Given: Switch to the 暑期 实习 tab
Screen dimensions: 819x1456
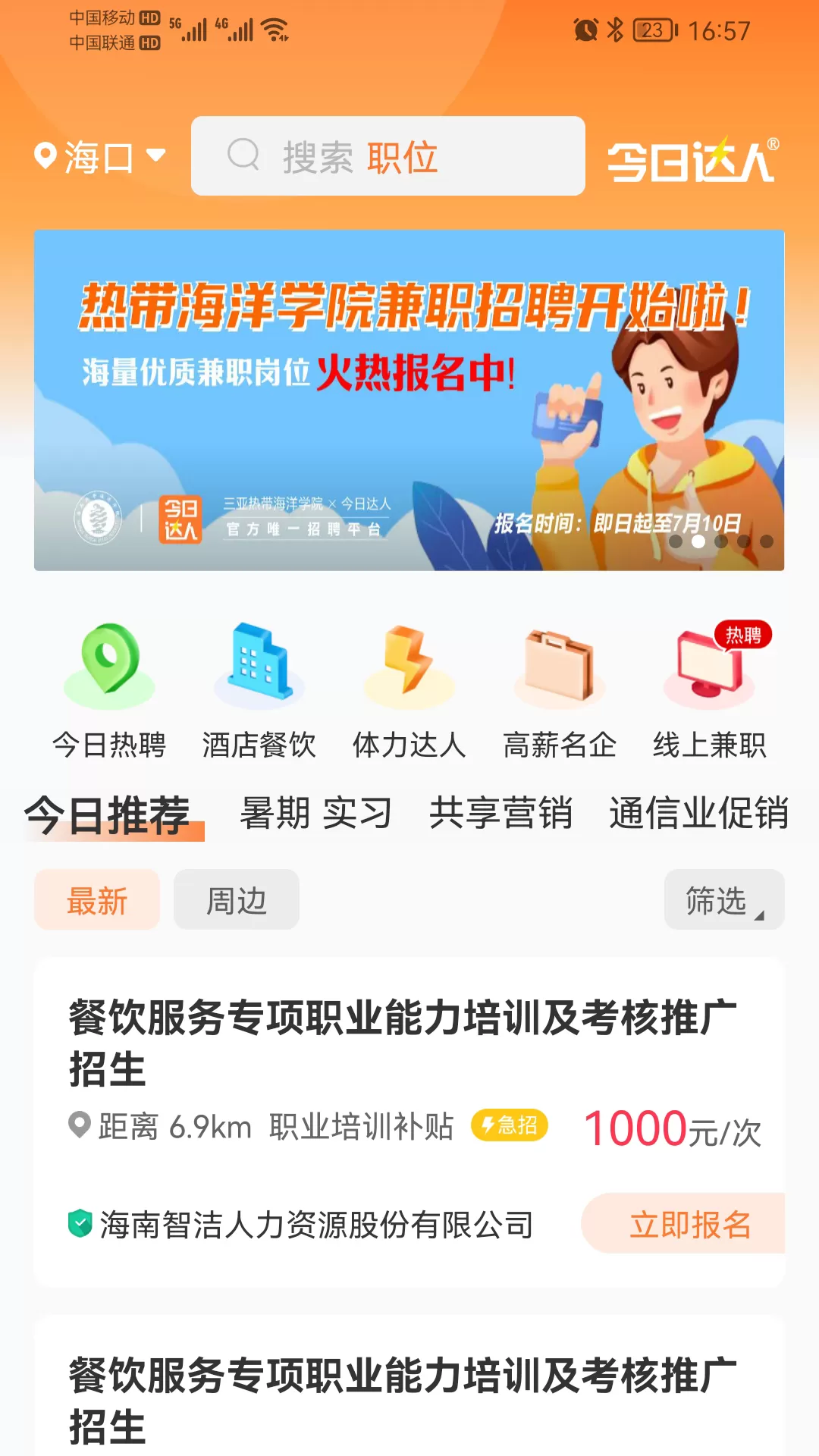Looking at the screenshot, I should tap(315, 814).
